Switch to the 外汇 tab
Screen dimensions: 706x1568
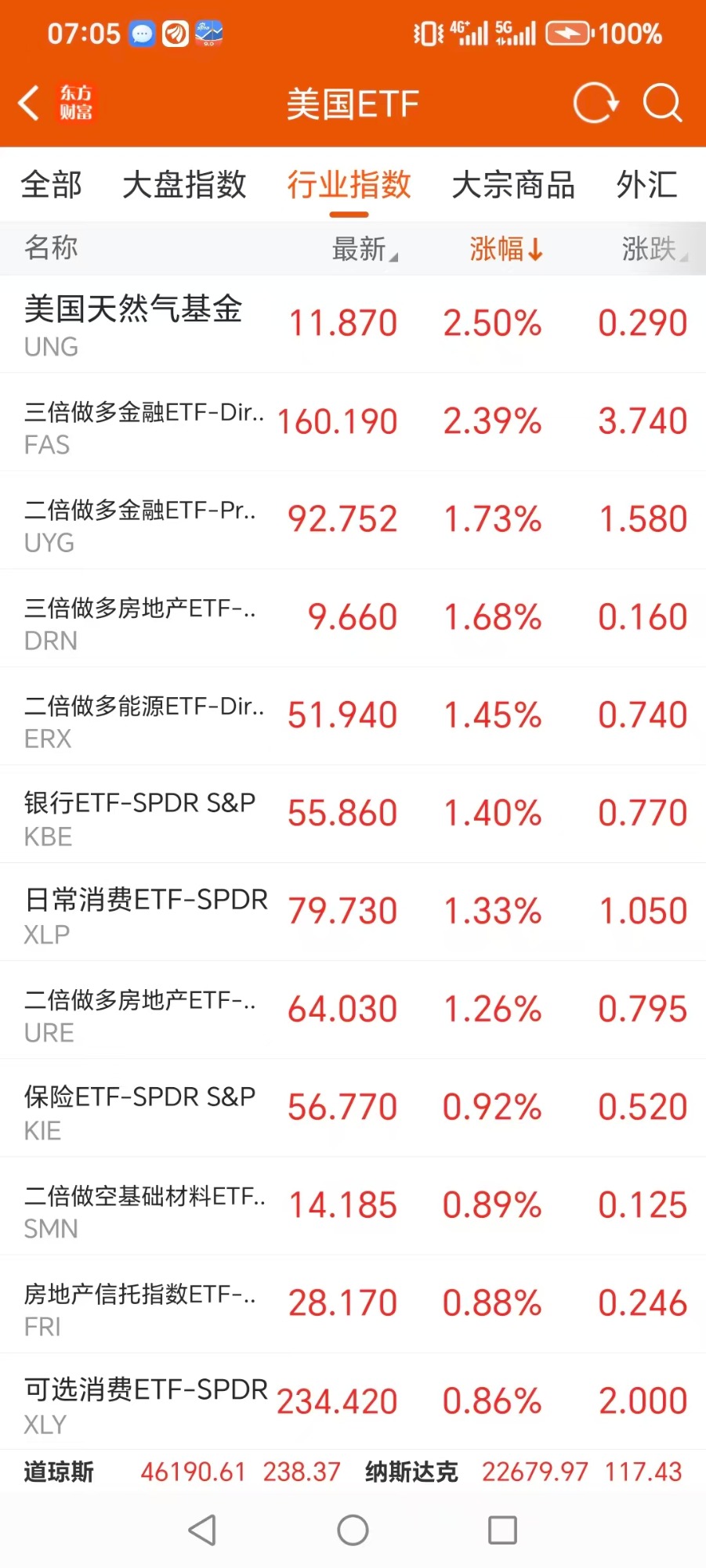click(x=646, y=186)
